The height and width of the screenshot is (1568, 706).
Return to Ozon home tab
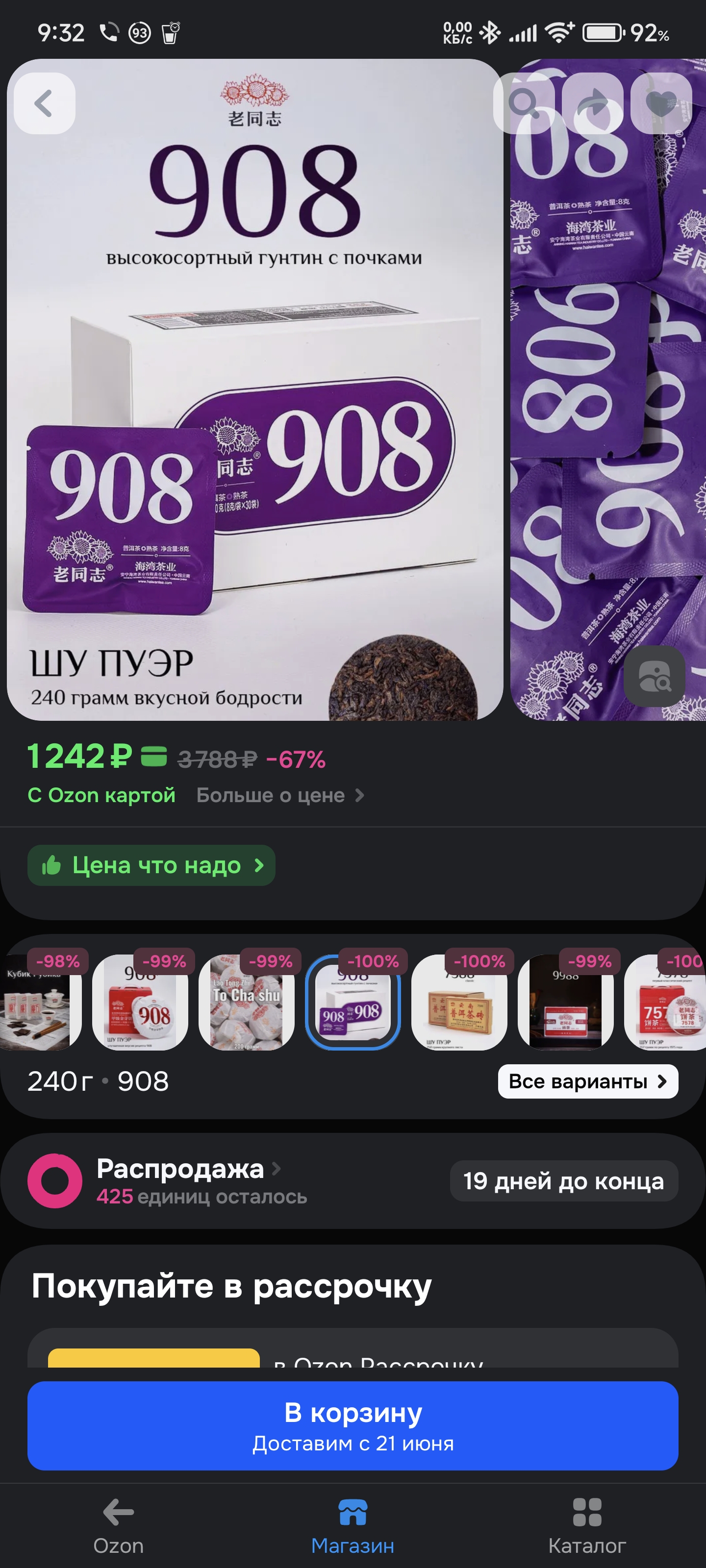coord(118,1525)
